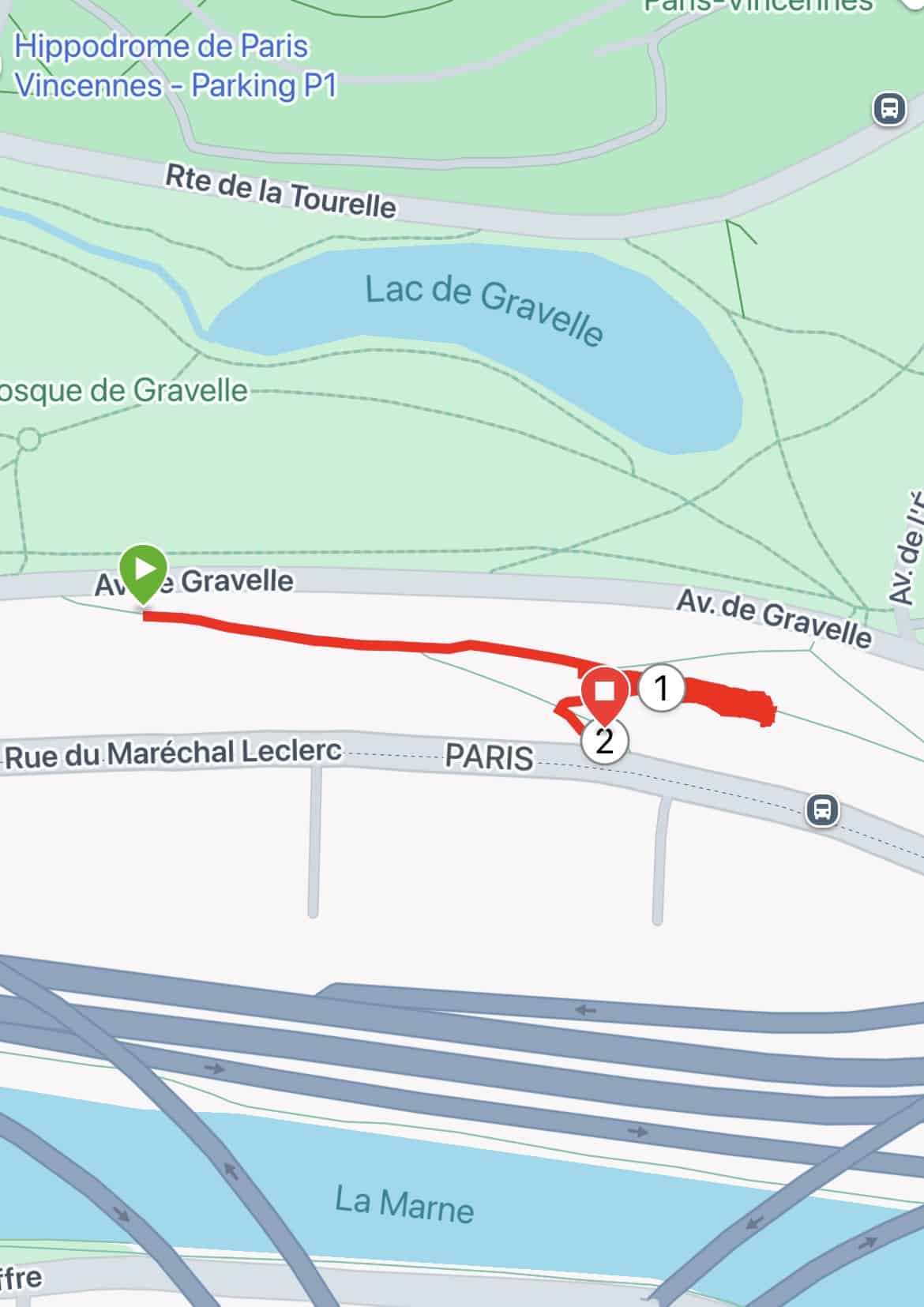Viewport: 924px width, 1307px height.
Task: Tap the bus stop icon near Rte de la Tourelle
Action: 889,108
